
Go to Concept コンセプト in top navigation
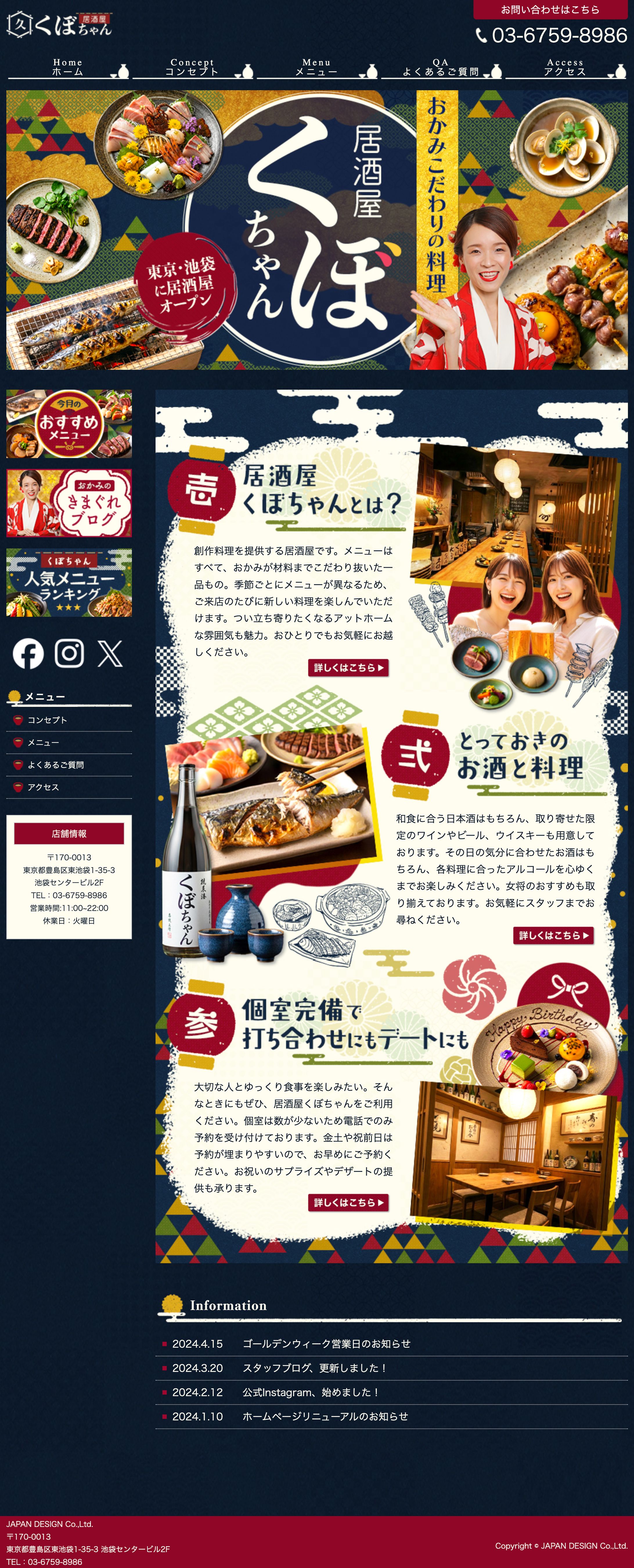(192, 68)
